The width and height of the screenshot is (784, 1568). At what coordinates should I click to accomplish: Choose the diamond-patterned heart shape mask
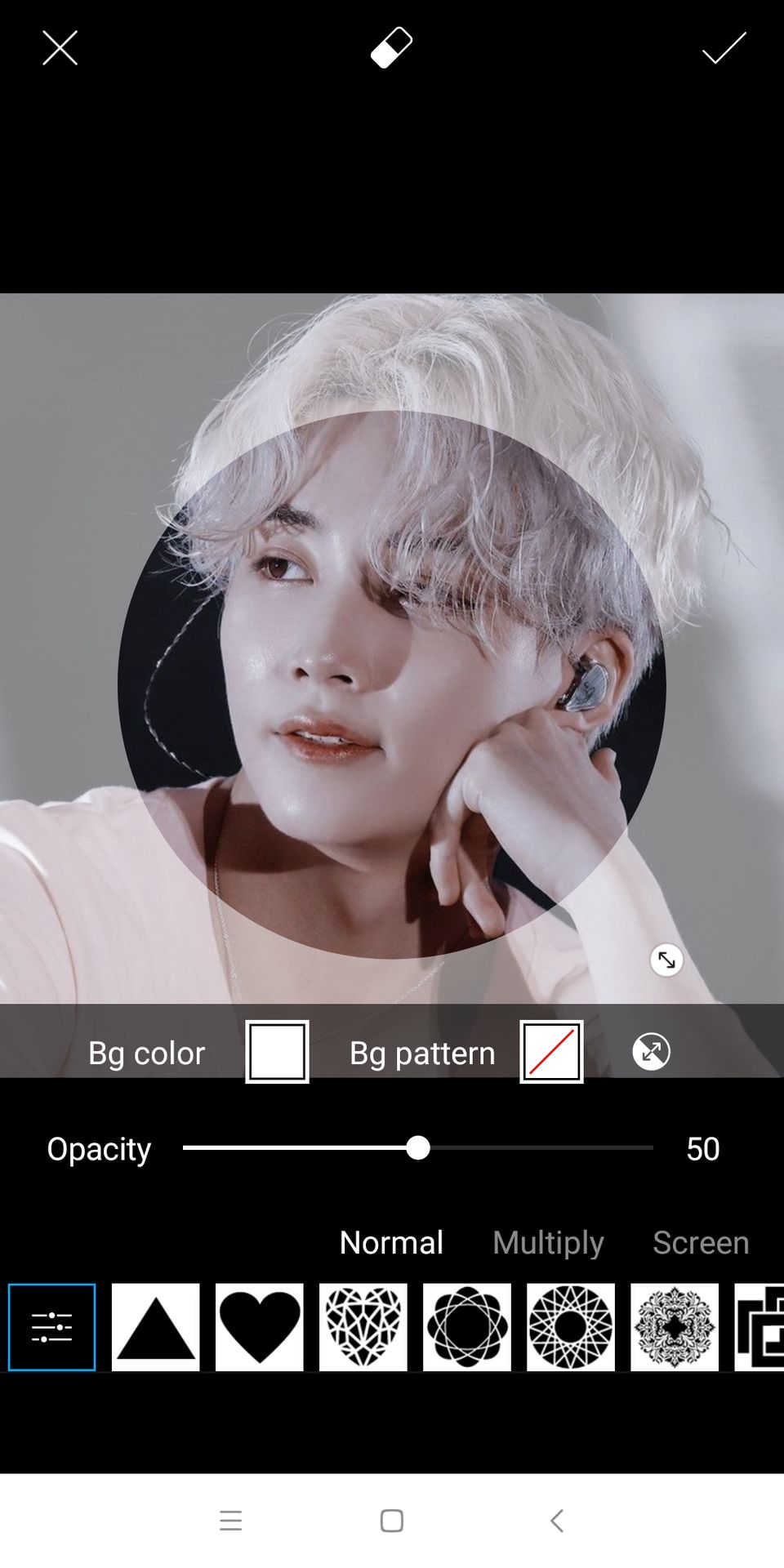pyautogui.click(x=363, y=1327)
